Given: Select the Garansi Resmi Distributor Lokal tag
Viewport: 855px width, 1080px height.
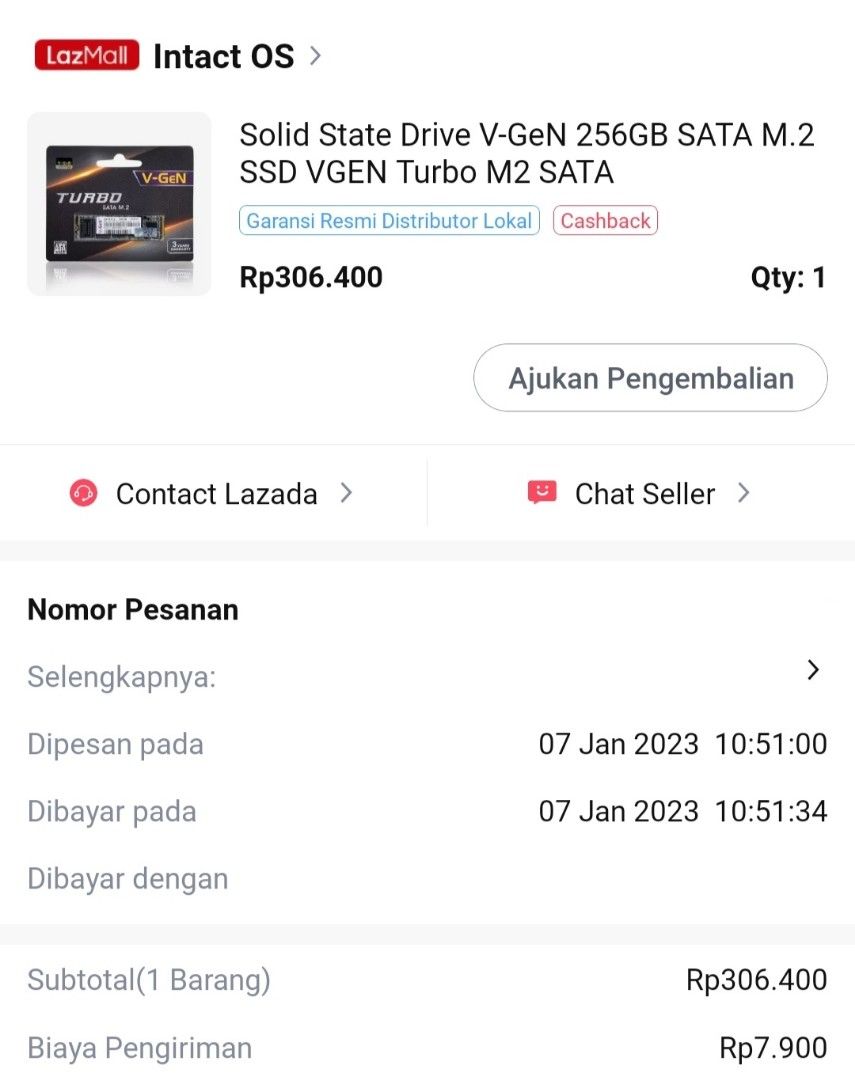Looking at the screenshot, I should tap(389, 220).
